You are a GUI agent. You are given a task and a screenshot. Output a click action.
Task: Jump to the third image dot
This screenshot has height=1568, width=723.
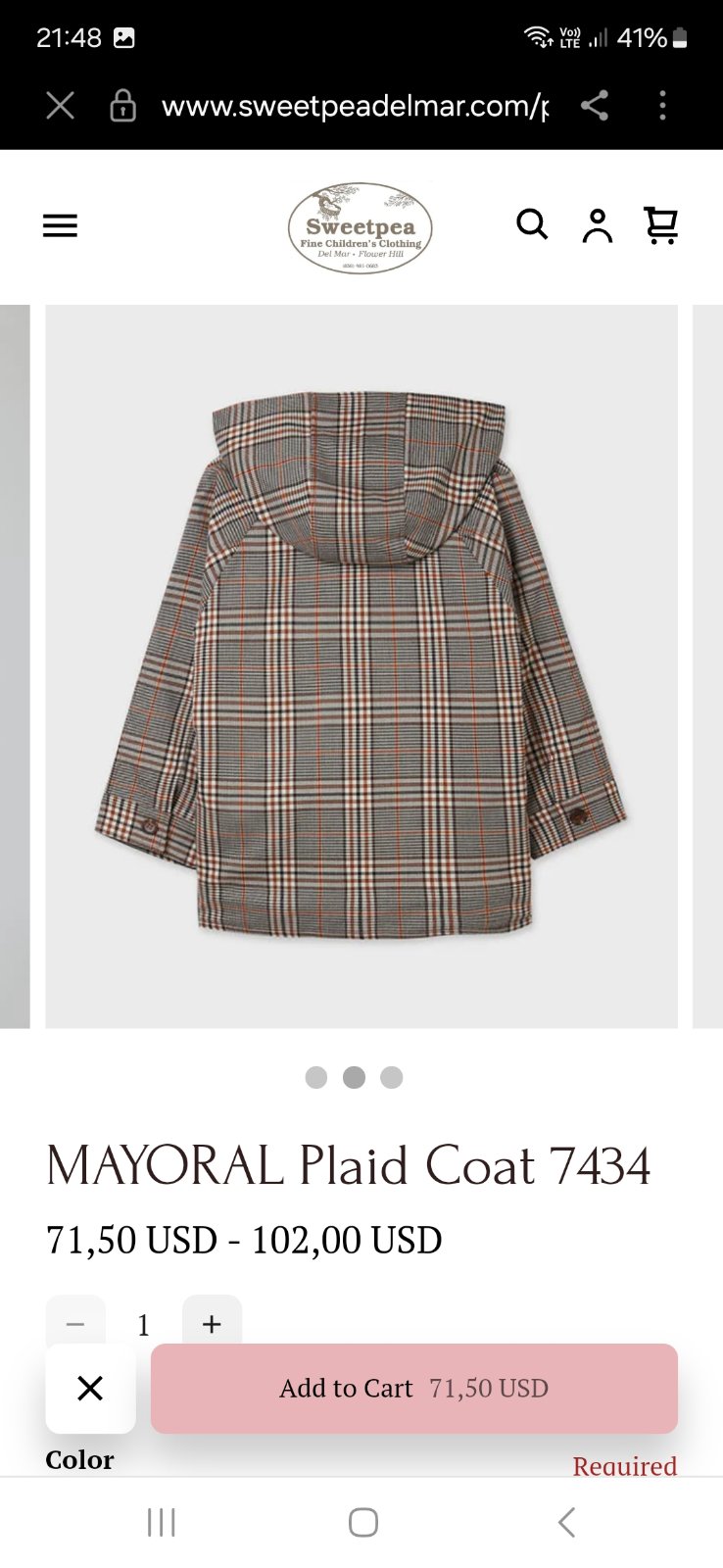click(392, 1078)
